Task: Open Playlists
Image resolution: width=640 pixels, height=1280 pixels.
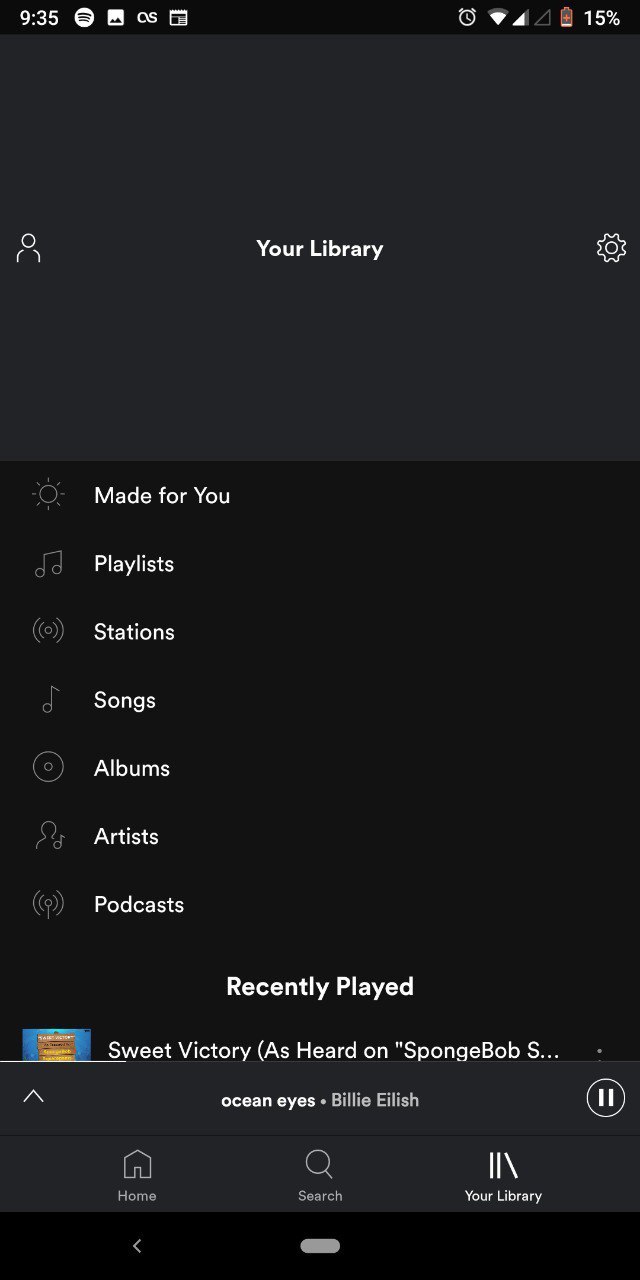Action: coord(320,564)
